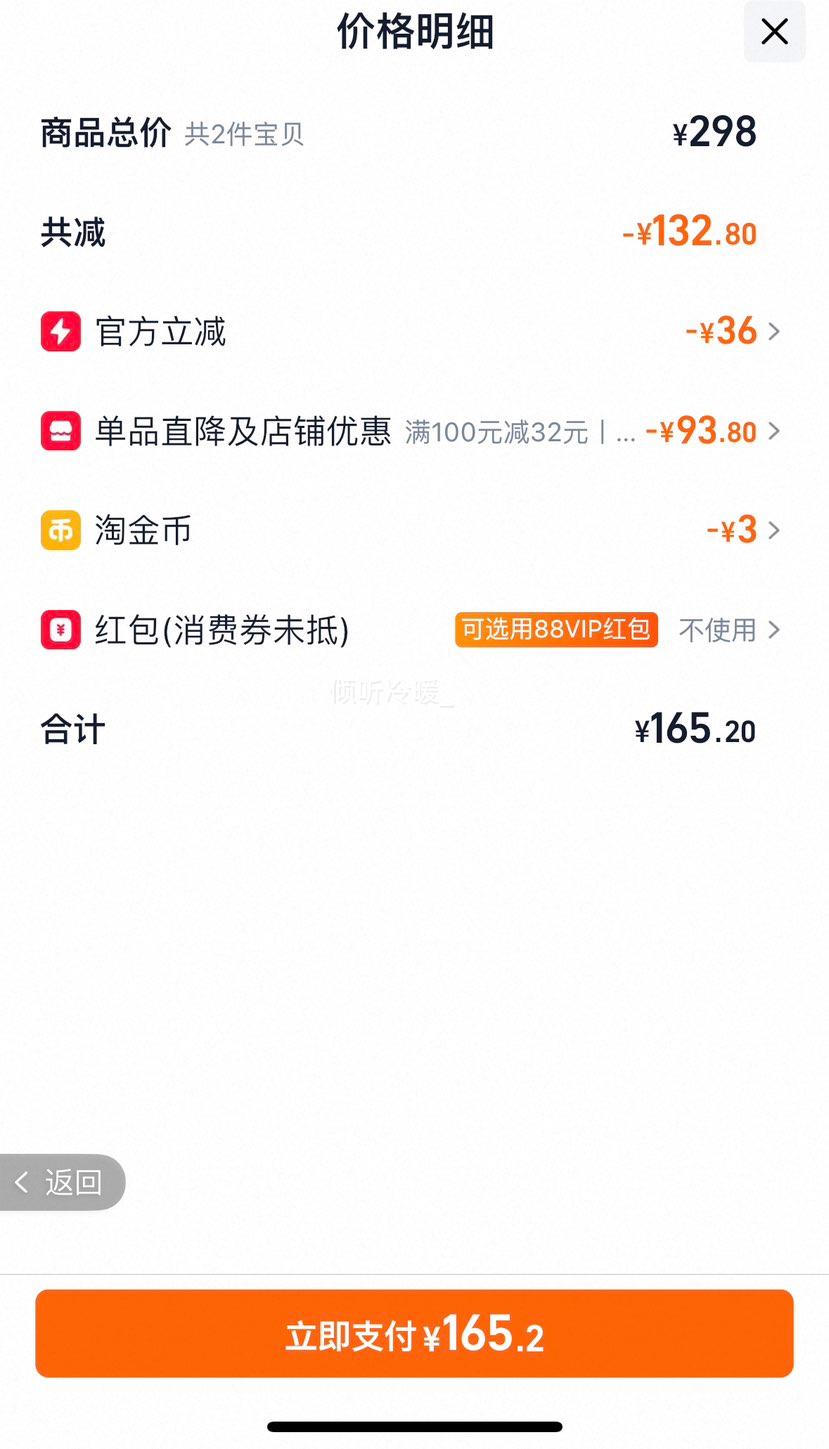Tap the 返回 floating back button
Image resolution: width=829 pixels, height=1449 pixels.
click(x=62, y=1182)
